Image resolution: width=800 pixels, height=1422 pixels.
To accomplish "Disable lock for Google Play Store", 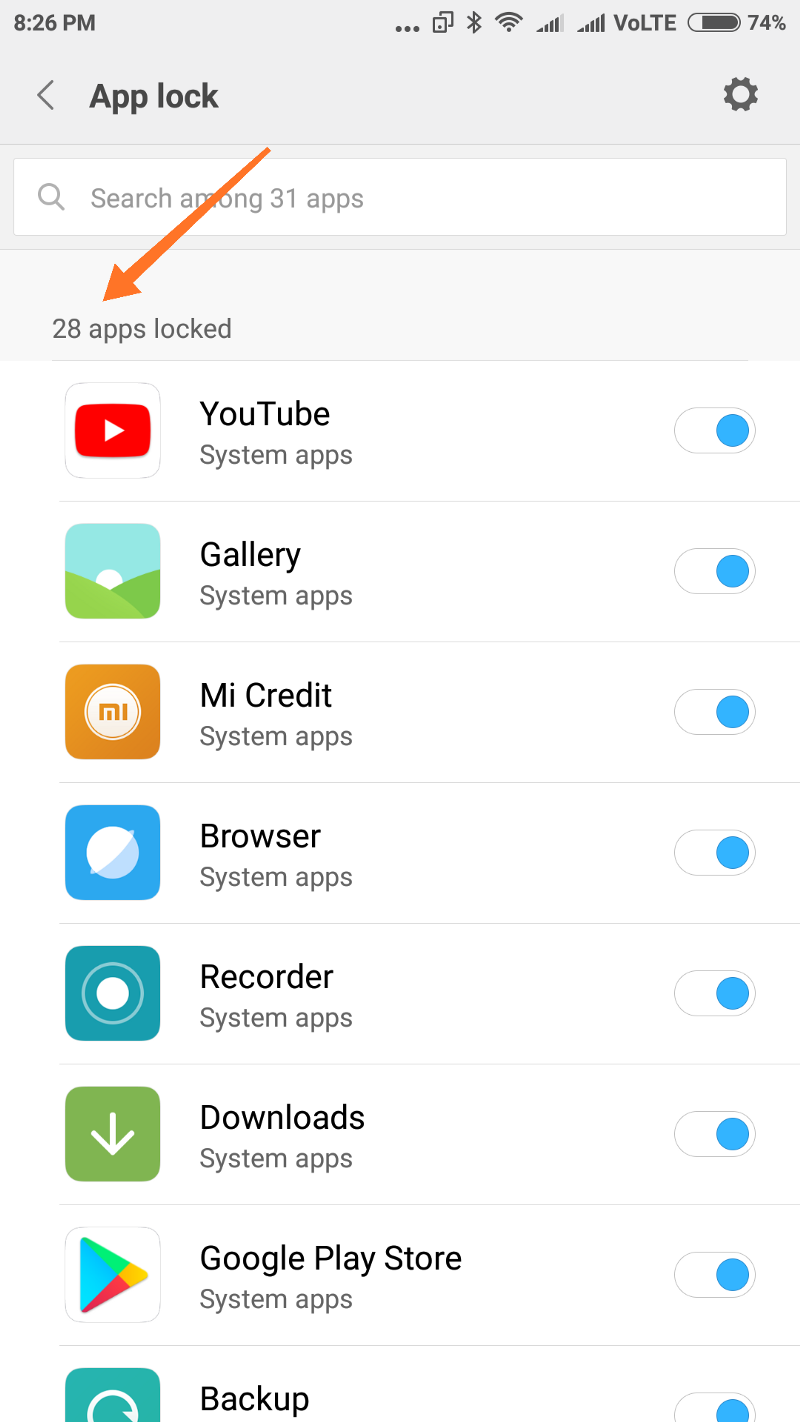I will tap(715, 1276).
